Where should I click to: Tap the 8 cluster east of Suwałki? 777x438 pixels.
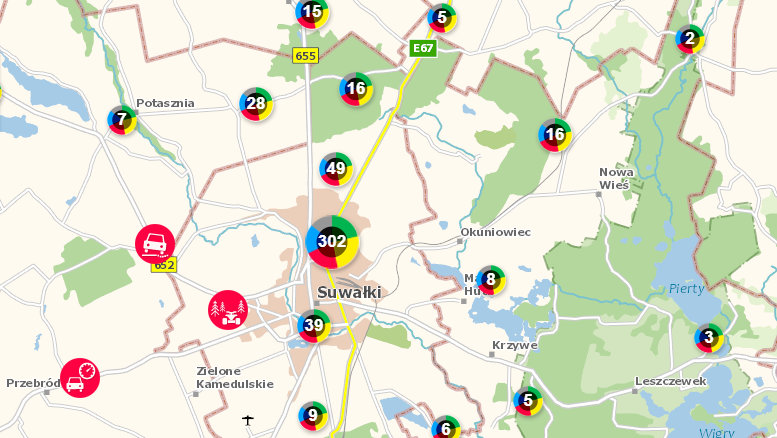(490, 280)
